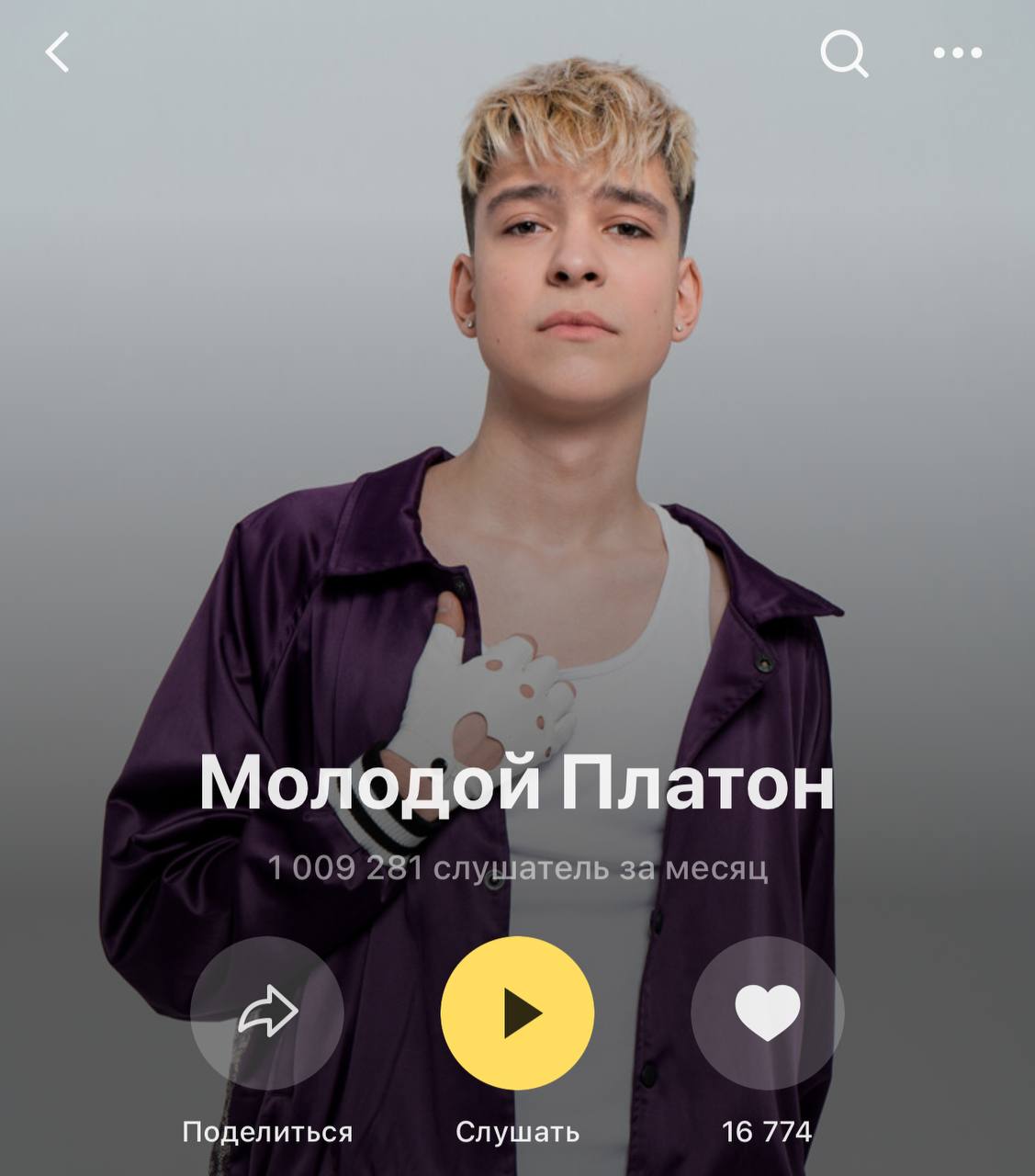
Task: Share the artist with Поделиться button
Action: click(x=267, y=1012)
